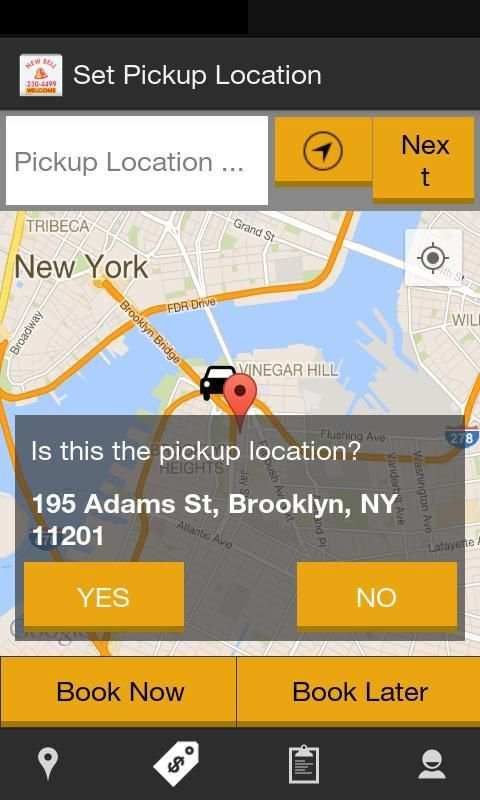This screenshot has width=480, height=800.
Task: Open the price tag fares tab
Action: pyautogui.click(x=176, y=763)
